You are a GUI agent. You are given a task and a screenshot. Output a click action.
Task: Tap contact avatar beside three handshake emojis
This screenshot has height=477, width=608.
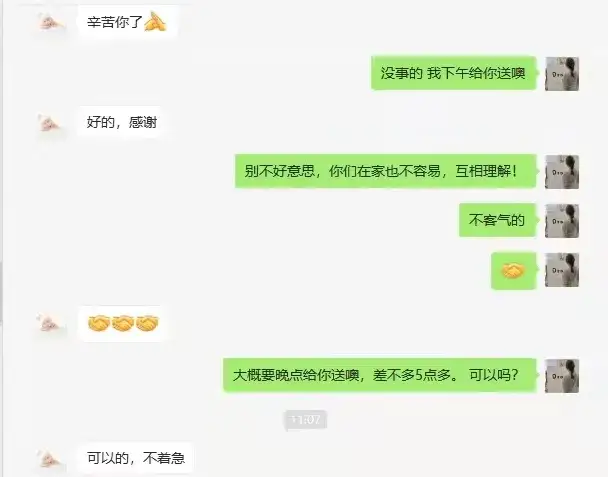pos(52,323)
